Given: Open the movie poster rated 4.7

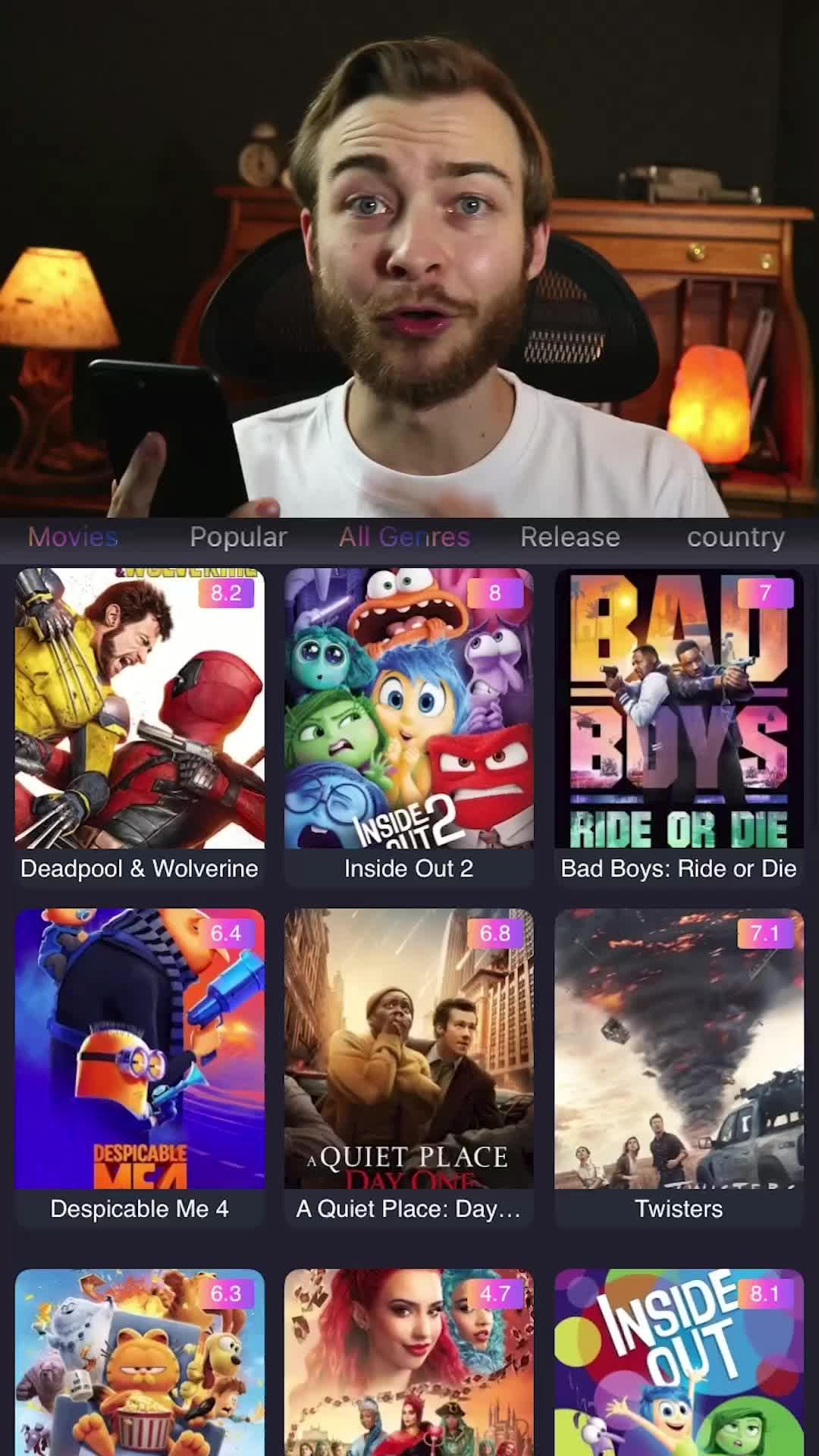Looking at the screenshot, I should coord(409,1365).
